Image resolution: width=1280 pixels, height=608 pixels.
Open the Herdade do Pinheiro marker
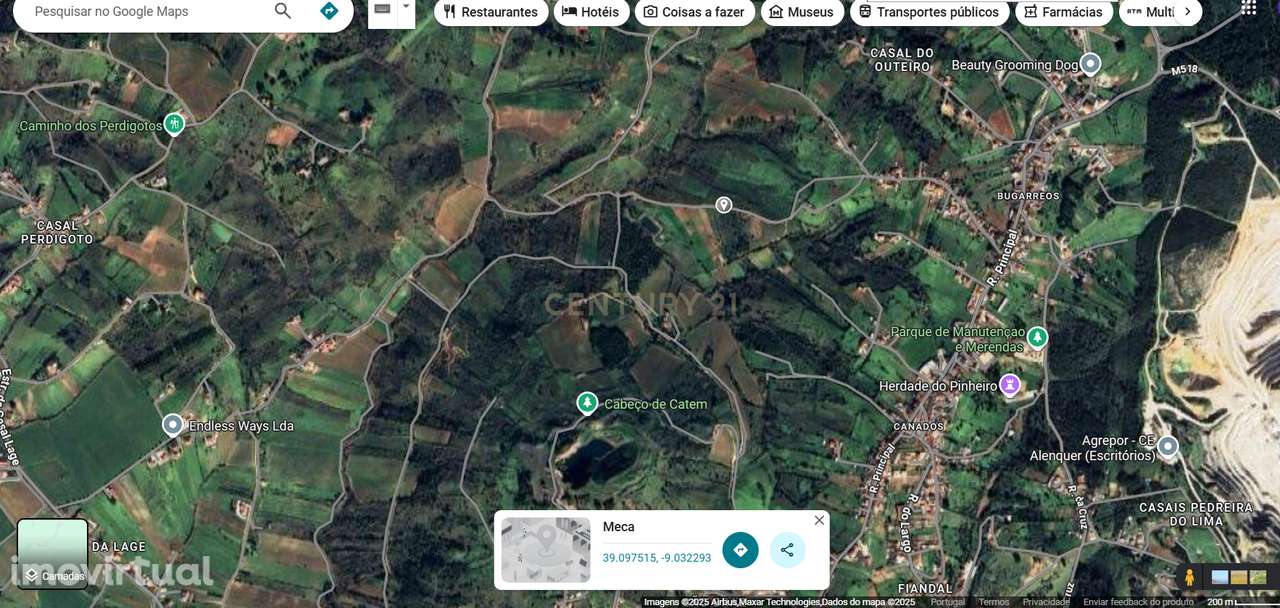(x=1010, y=385)
